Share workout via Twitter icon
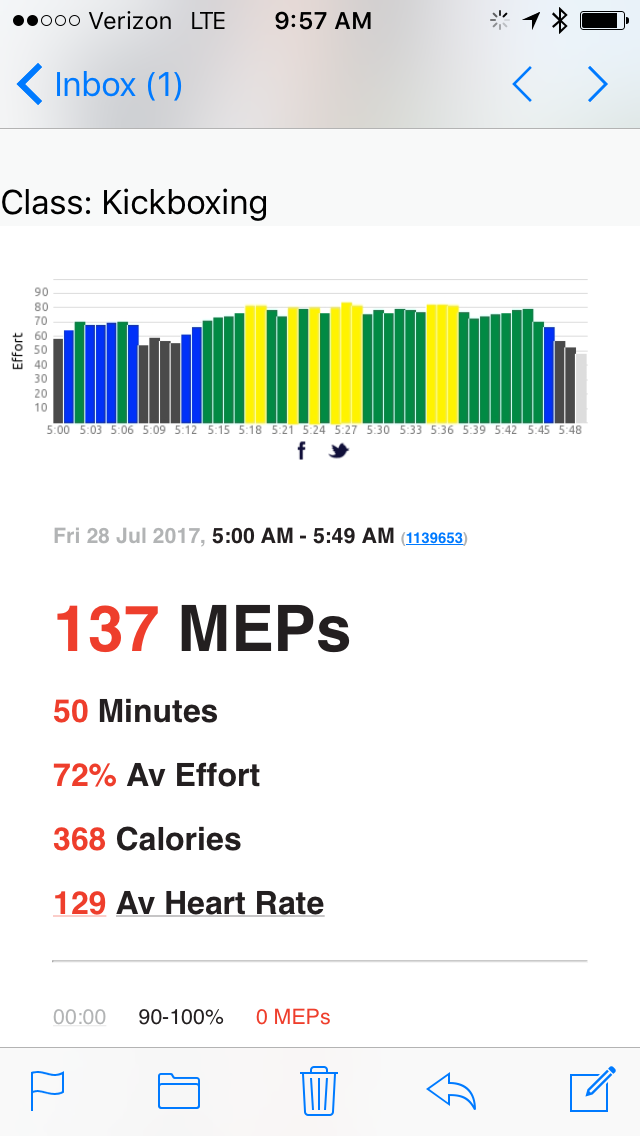The width and height of the screenshot is (640, 1136). [338, 451]
